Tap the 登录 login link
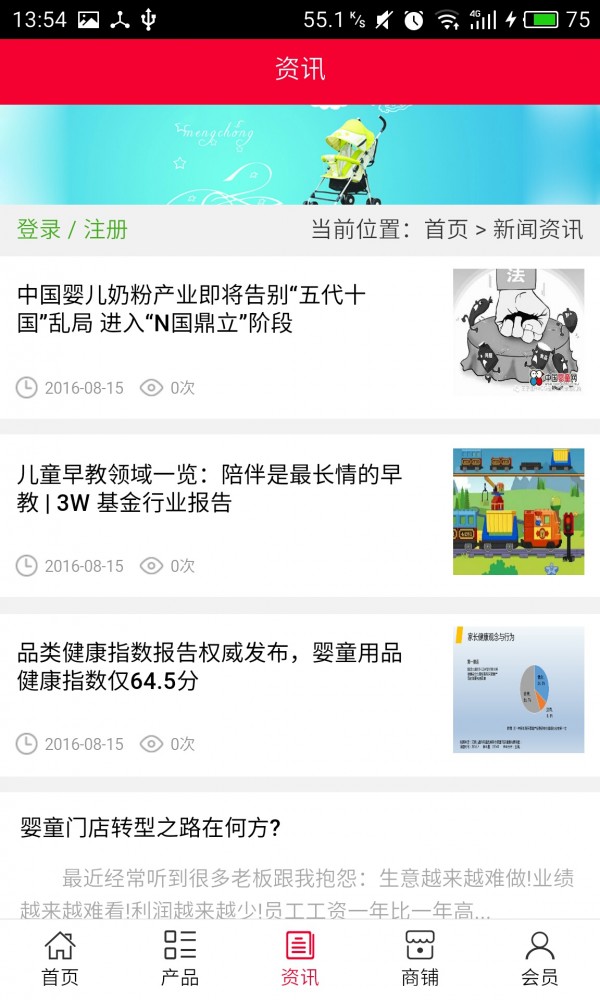Image resolution: width=600 pixels, height=1000 pixels. point(39,229)
